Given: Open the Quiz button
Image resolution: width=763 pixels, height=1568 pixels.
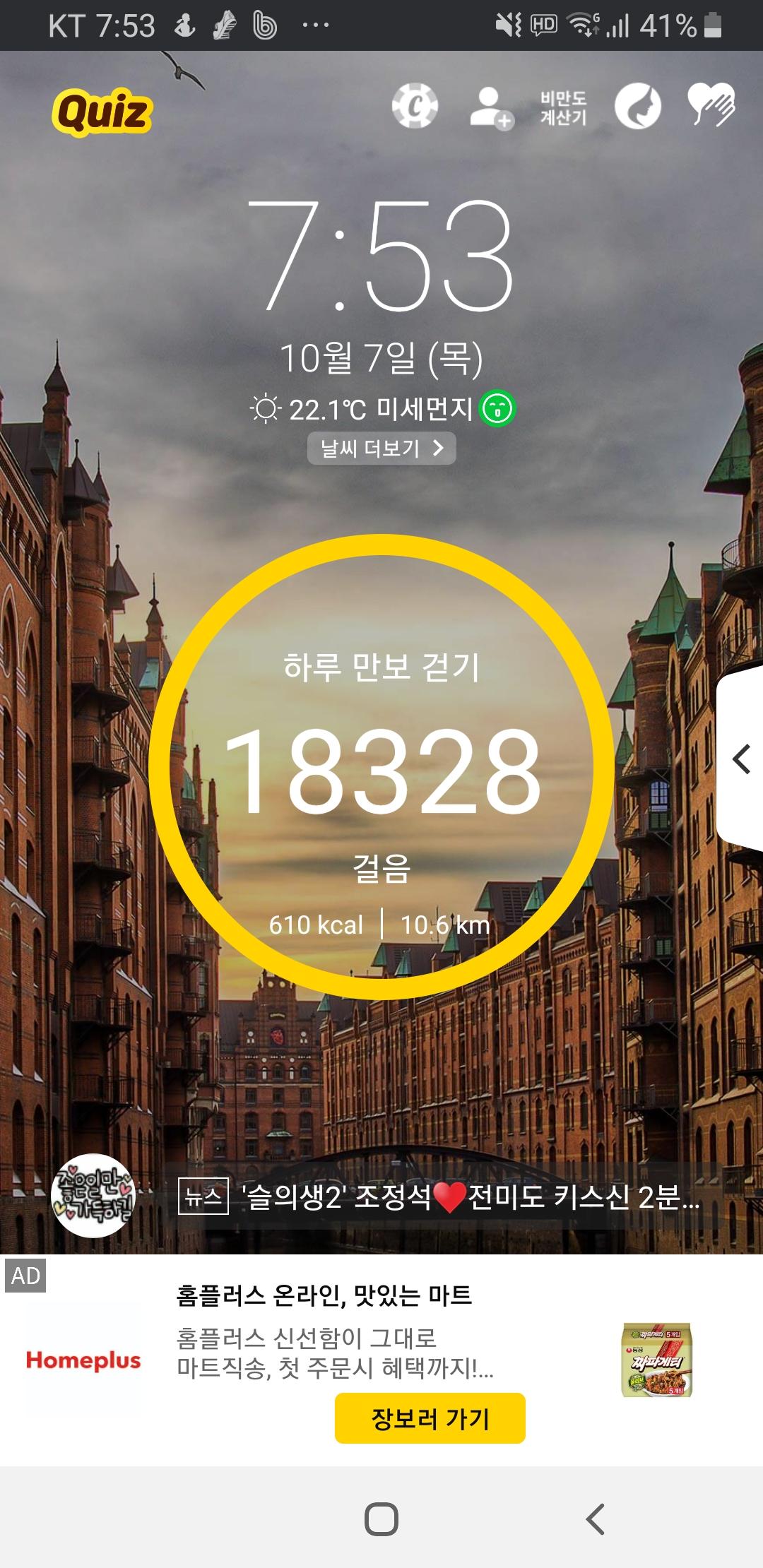Looking at the screenshot, I should pyautogui.click(x=102, y=112).
